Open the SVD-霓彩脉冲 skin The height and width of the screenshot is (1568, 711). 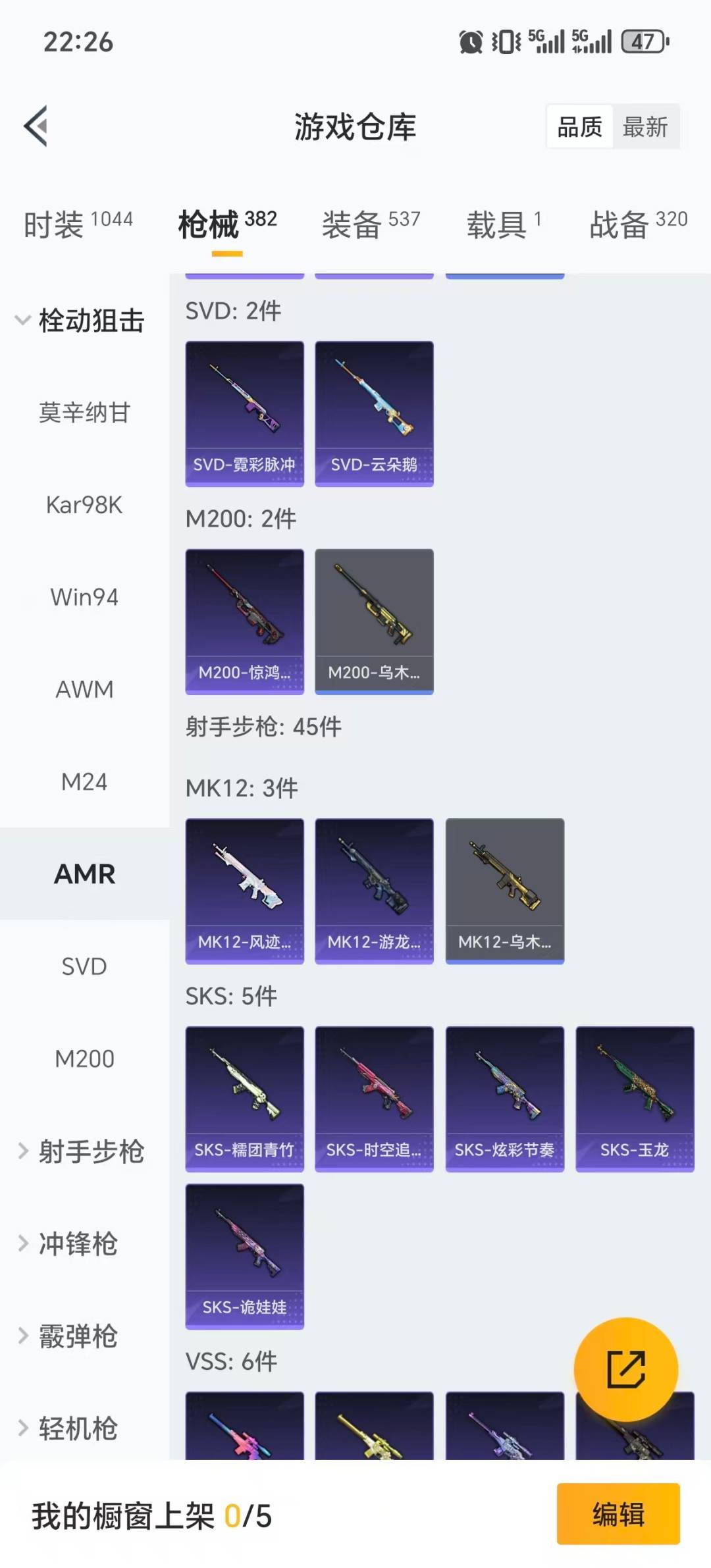tap(244, 413)
